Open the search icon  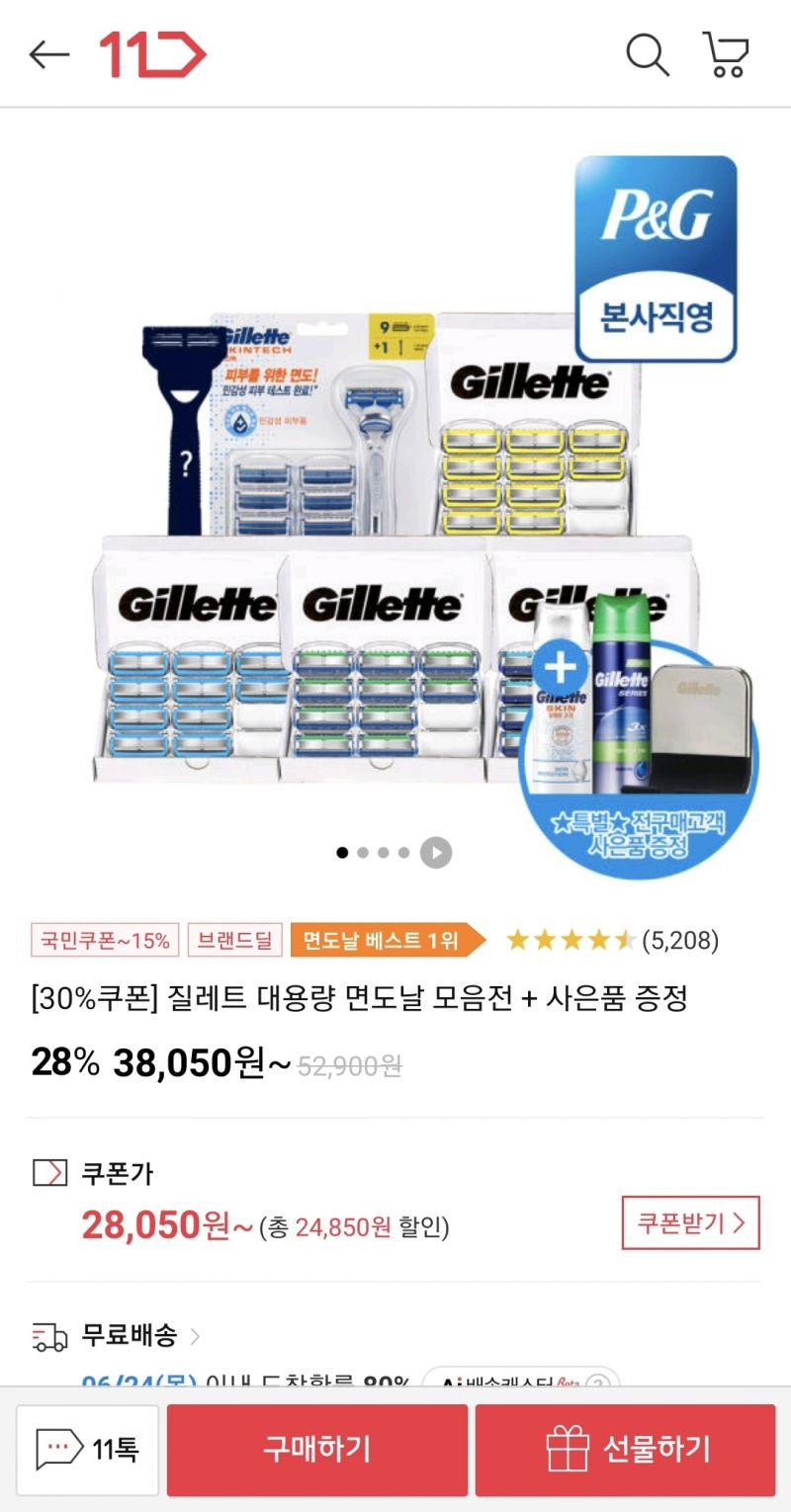[x=648, y=54]
